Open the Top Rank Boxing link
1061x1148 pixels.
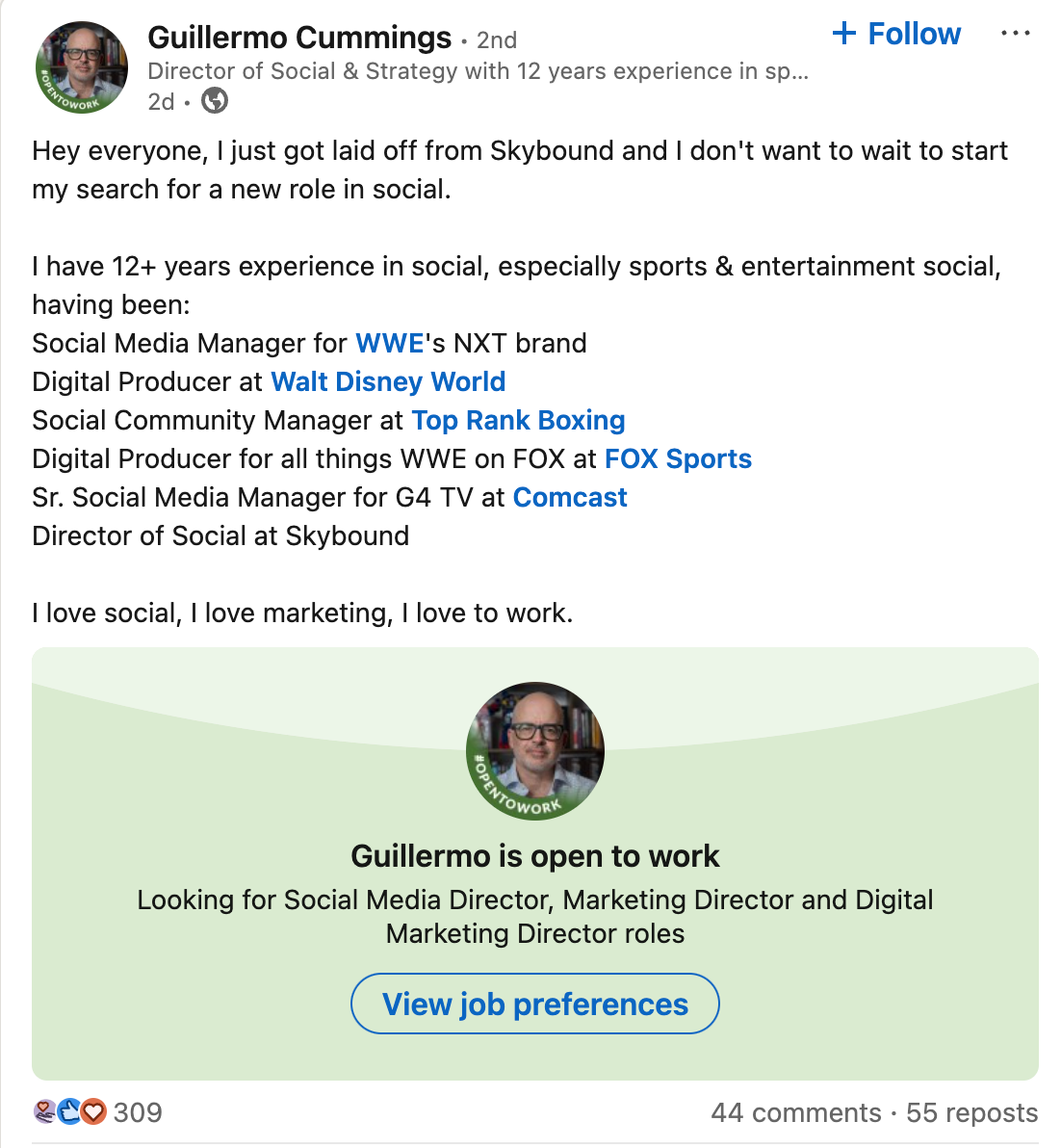tap(518, 420)
